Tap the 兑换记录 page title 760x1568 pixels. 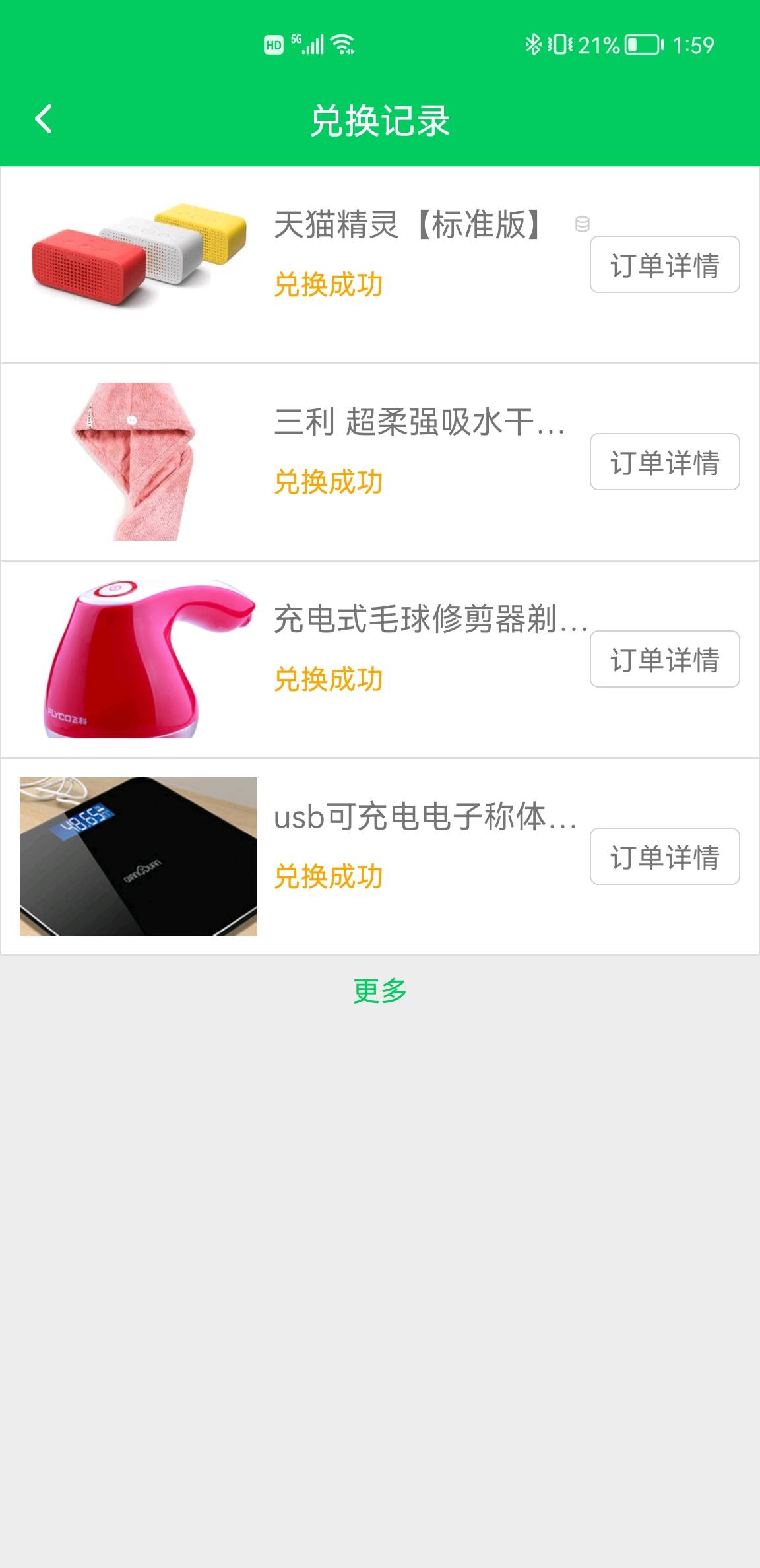[x=380, y=119]
